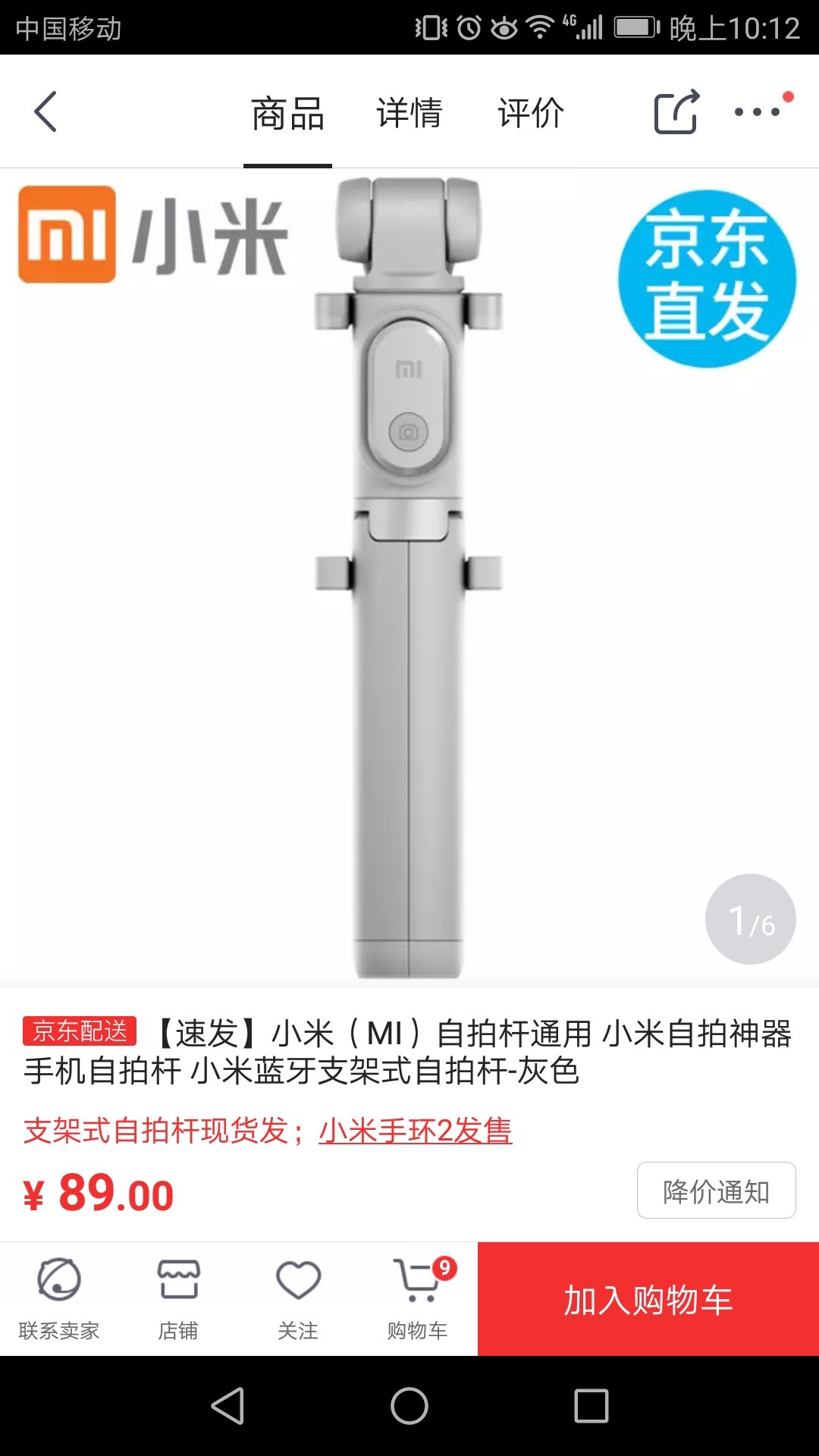Open the three-dot overflow menu

tap(758, 112)
